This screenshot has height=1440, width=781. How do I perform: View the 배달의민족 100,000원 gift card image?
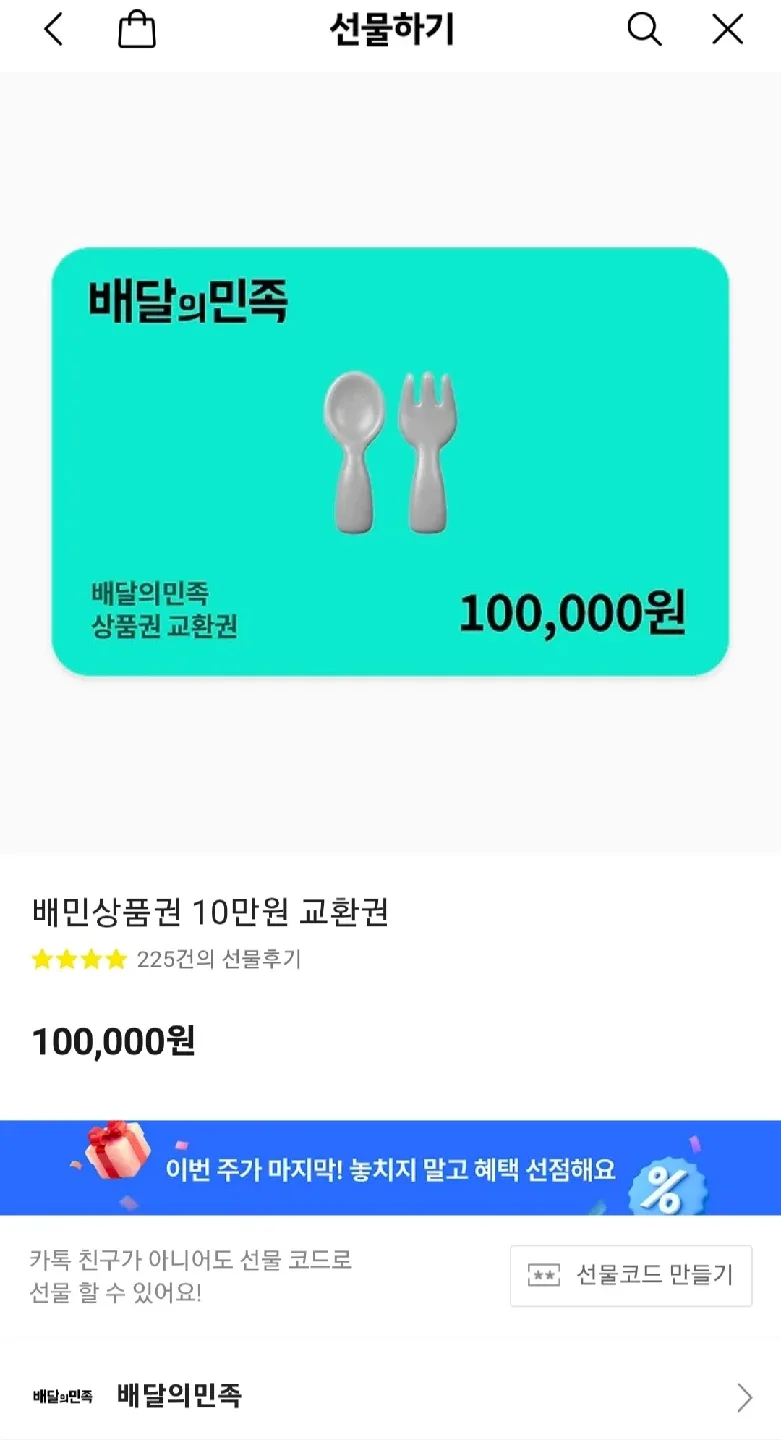coord(390,461)
